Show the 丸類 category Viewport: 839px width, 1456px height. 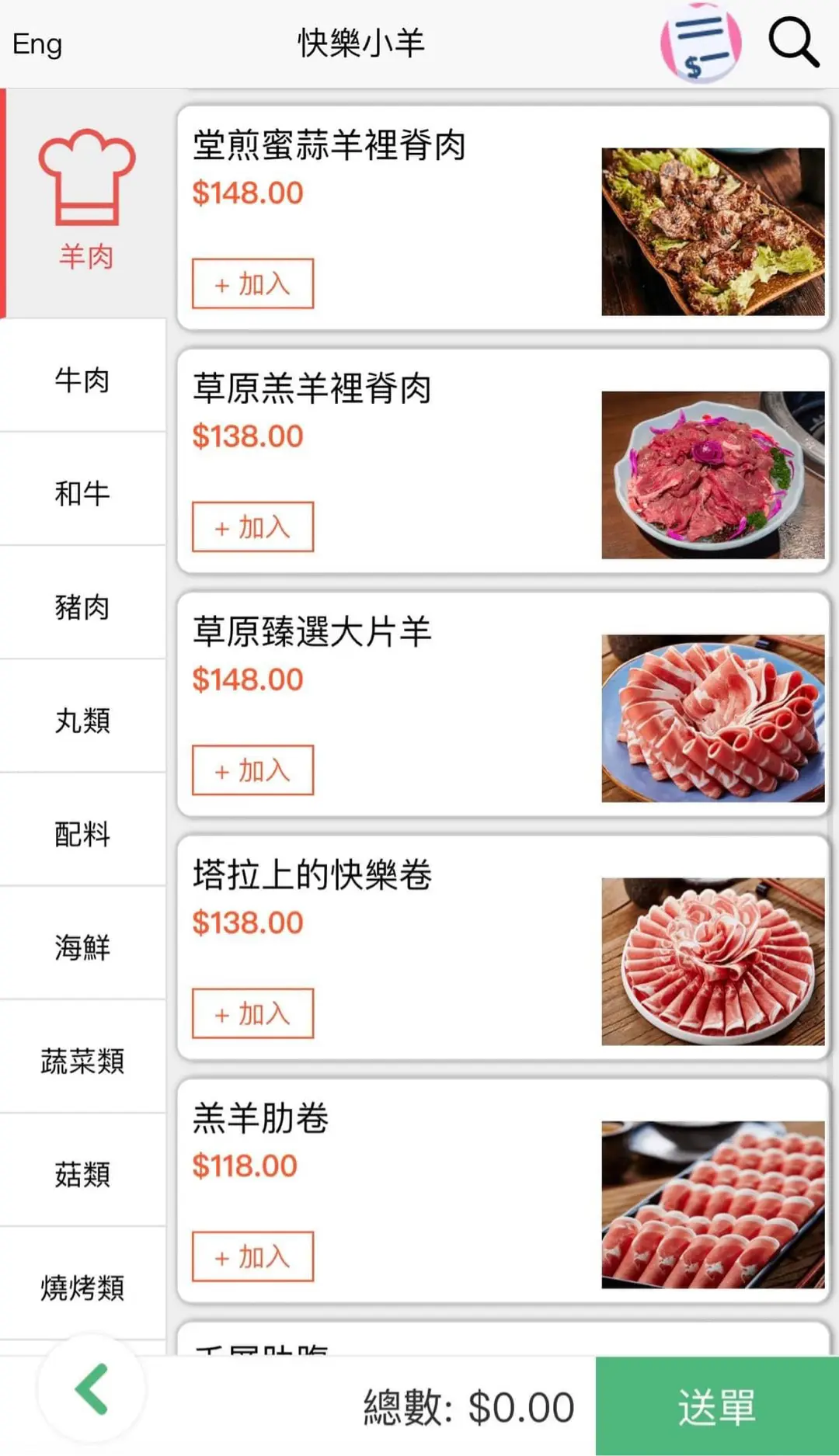pyautogui.click(x=82, y=721)
